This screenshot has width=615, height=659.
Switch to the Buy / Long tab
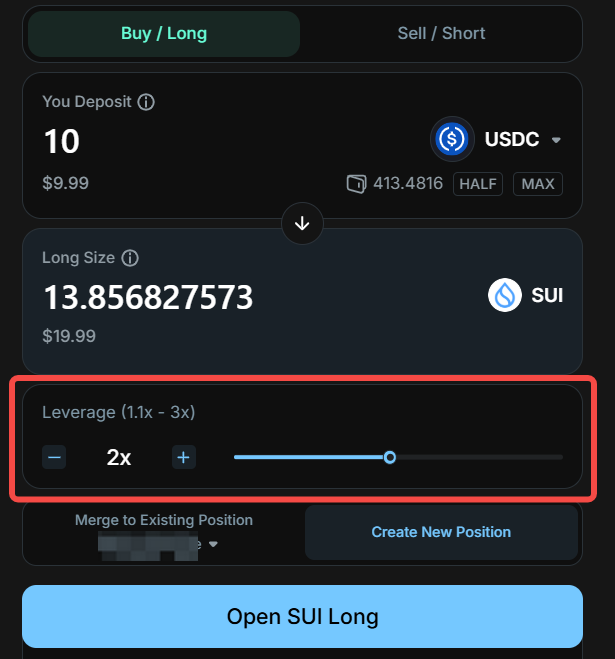pos(163,34)
